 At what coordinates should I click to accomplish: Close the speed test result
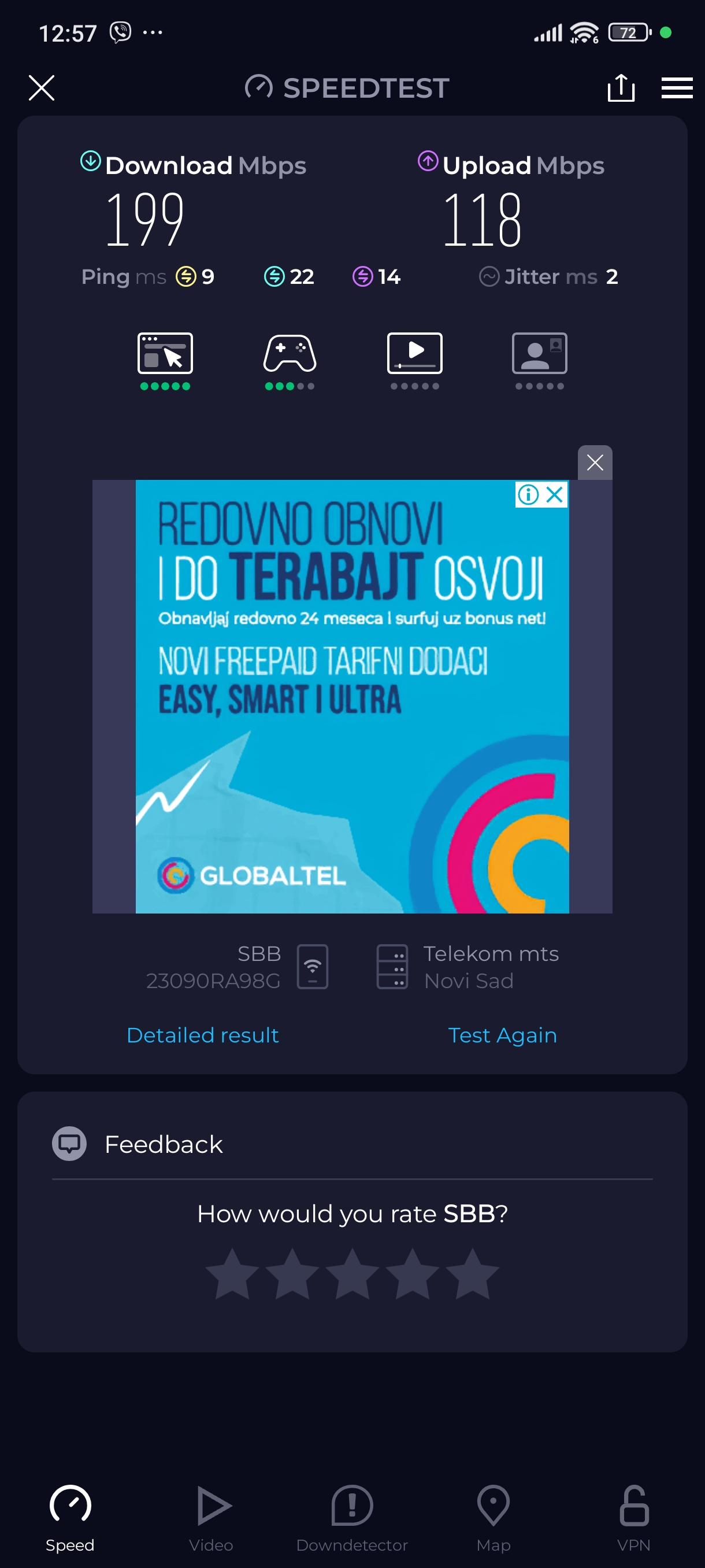coord(42,88)
